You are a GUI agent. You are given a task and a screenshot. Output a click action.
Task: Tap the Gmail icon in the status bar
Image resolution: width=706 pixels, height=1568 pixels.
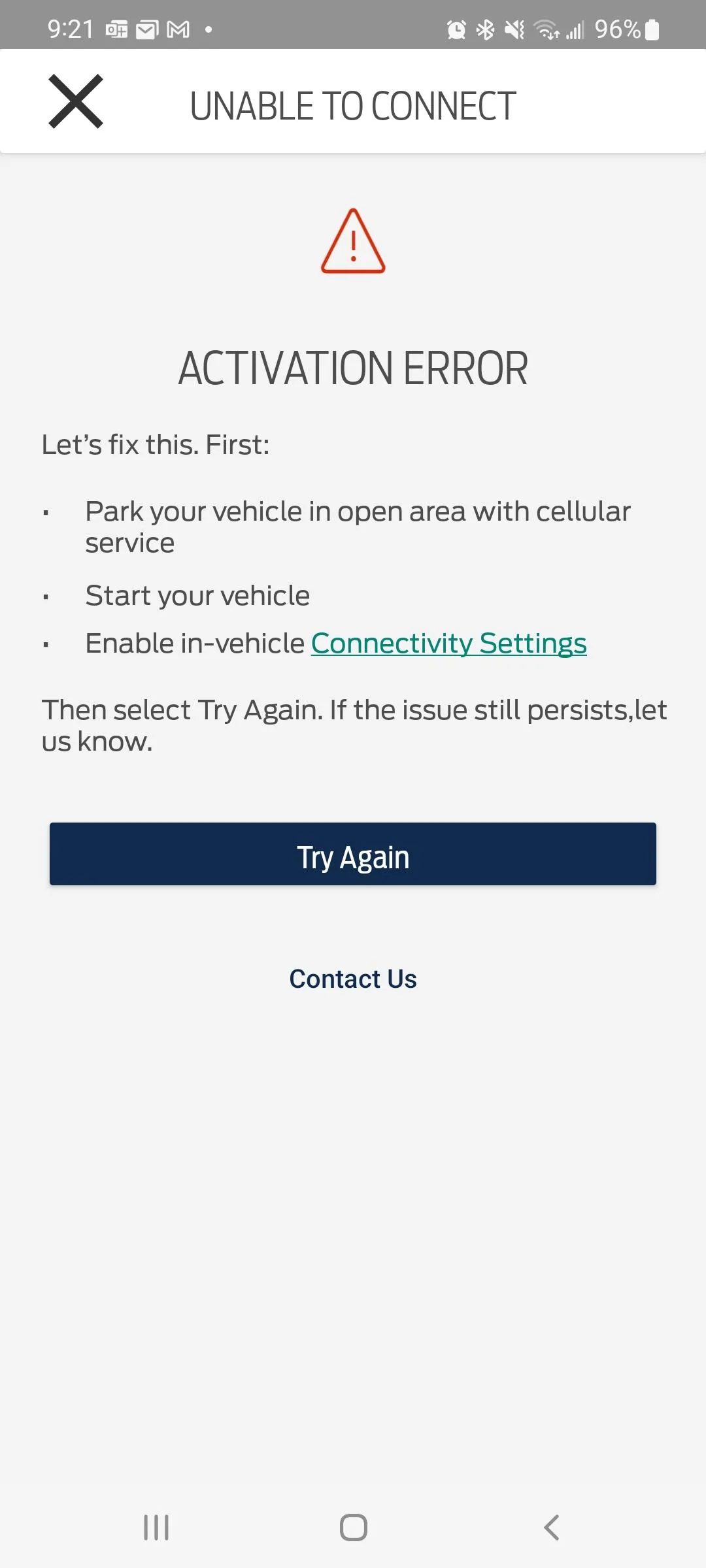178,29
